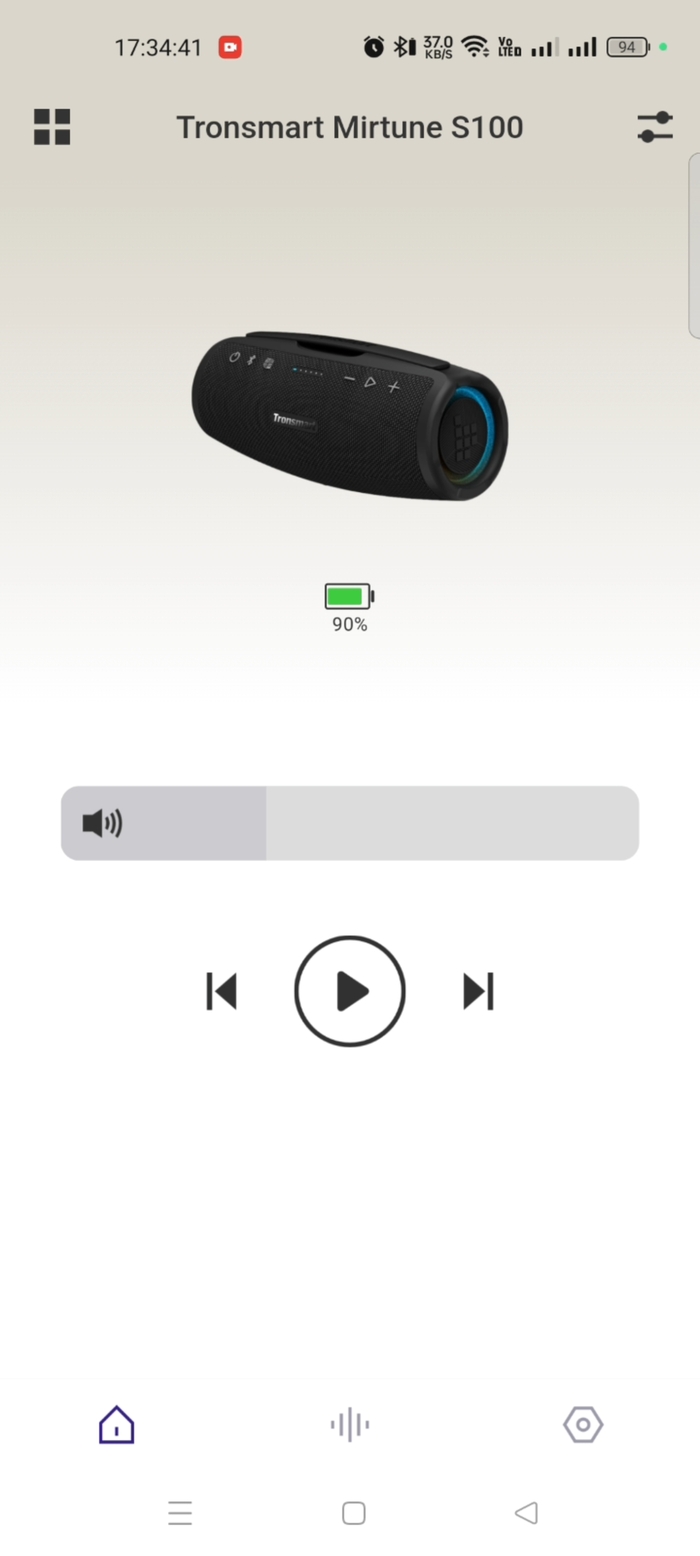Skip to the next track
This screenshot has height=1556, width=700.
coord(479,991)
